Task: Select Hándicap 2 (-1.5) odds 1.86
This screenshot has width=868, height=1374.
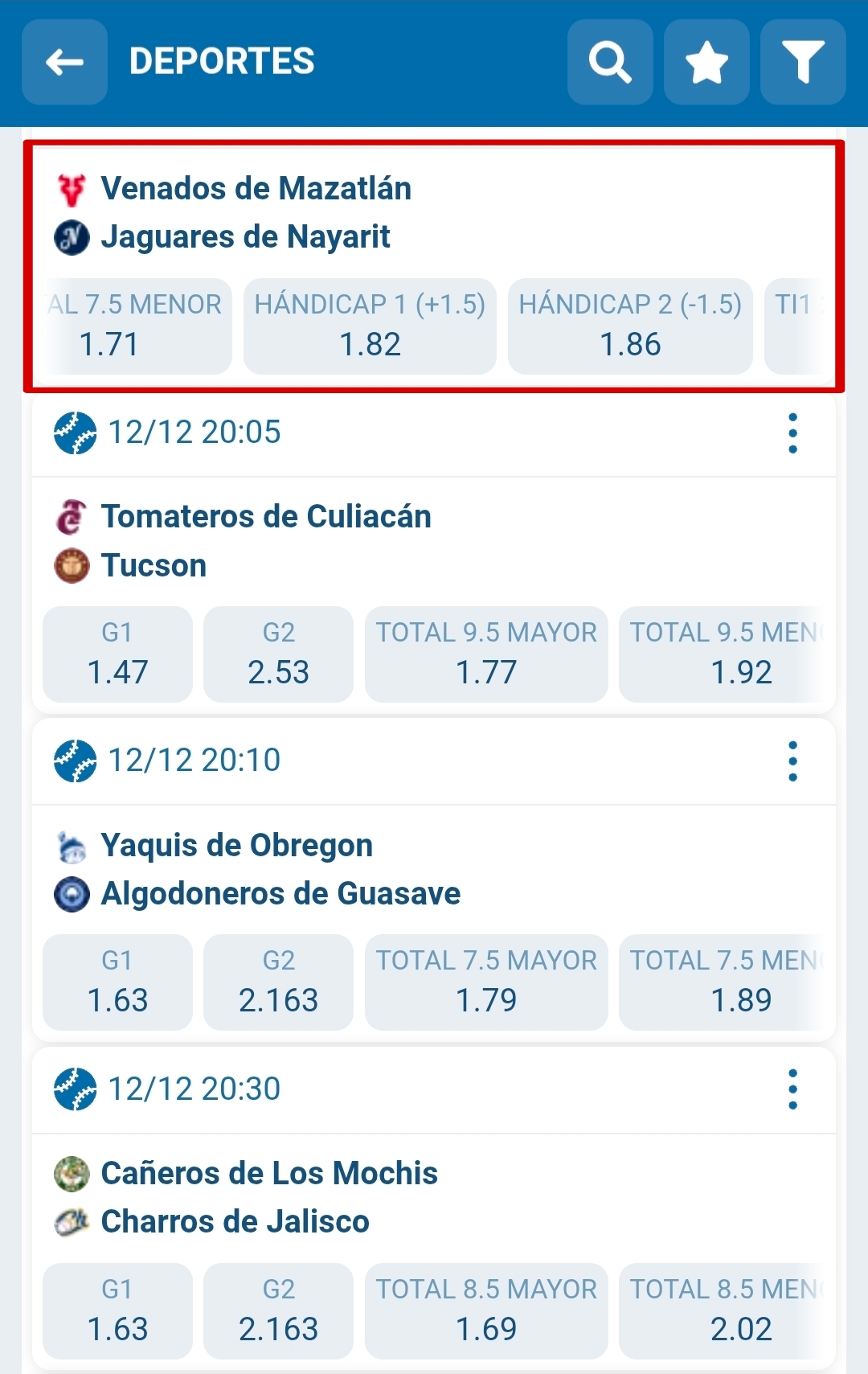Action: (x=630, y=326)
